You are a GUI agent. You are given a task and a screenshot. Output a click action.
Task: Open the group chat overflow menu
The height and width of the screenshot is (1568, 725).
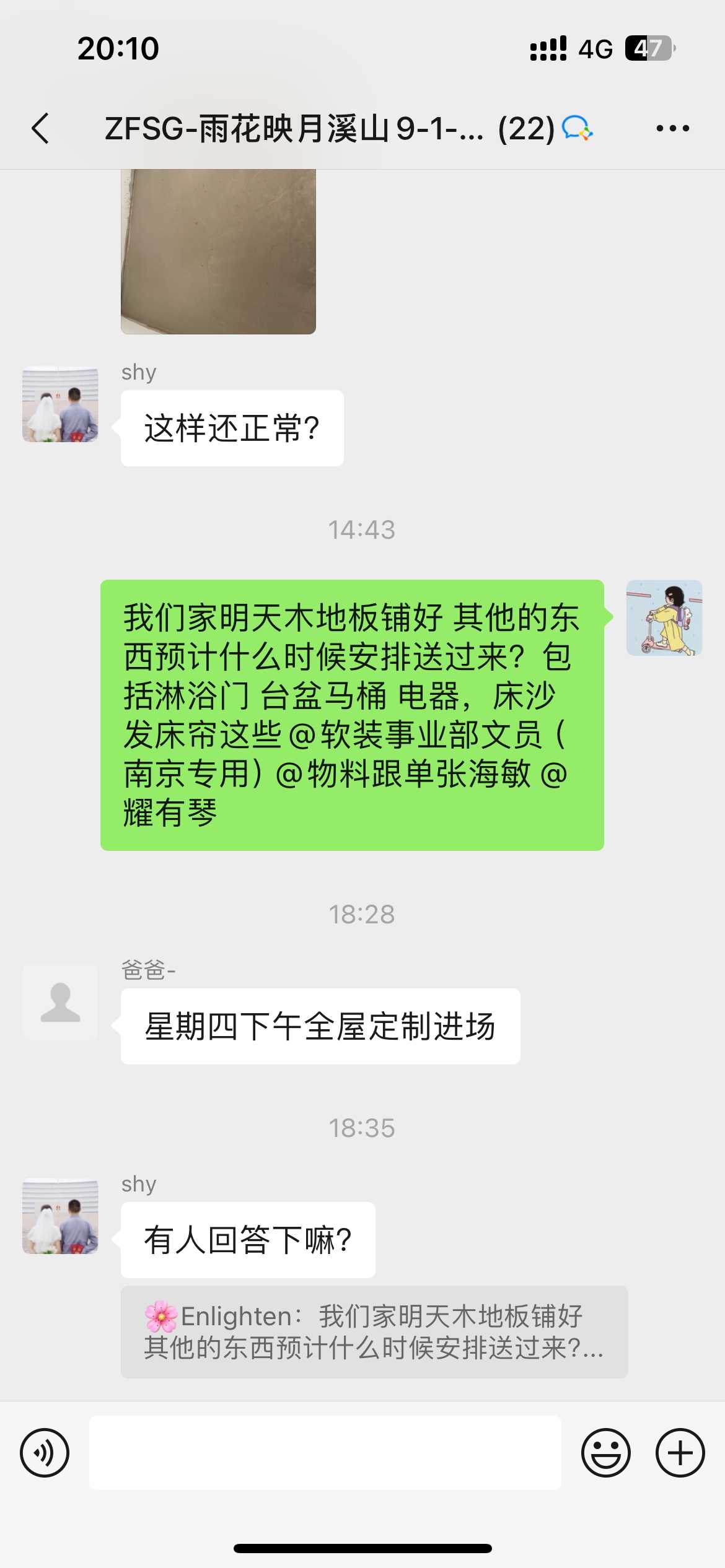pos(672,129)
